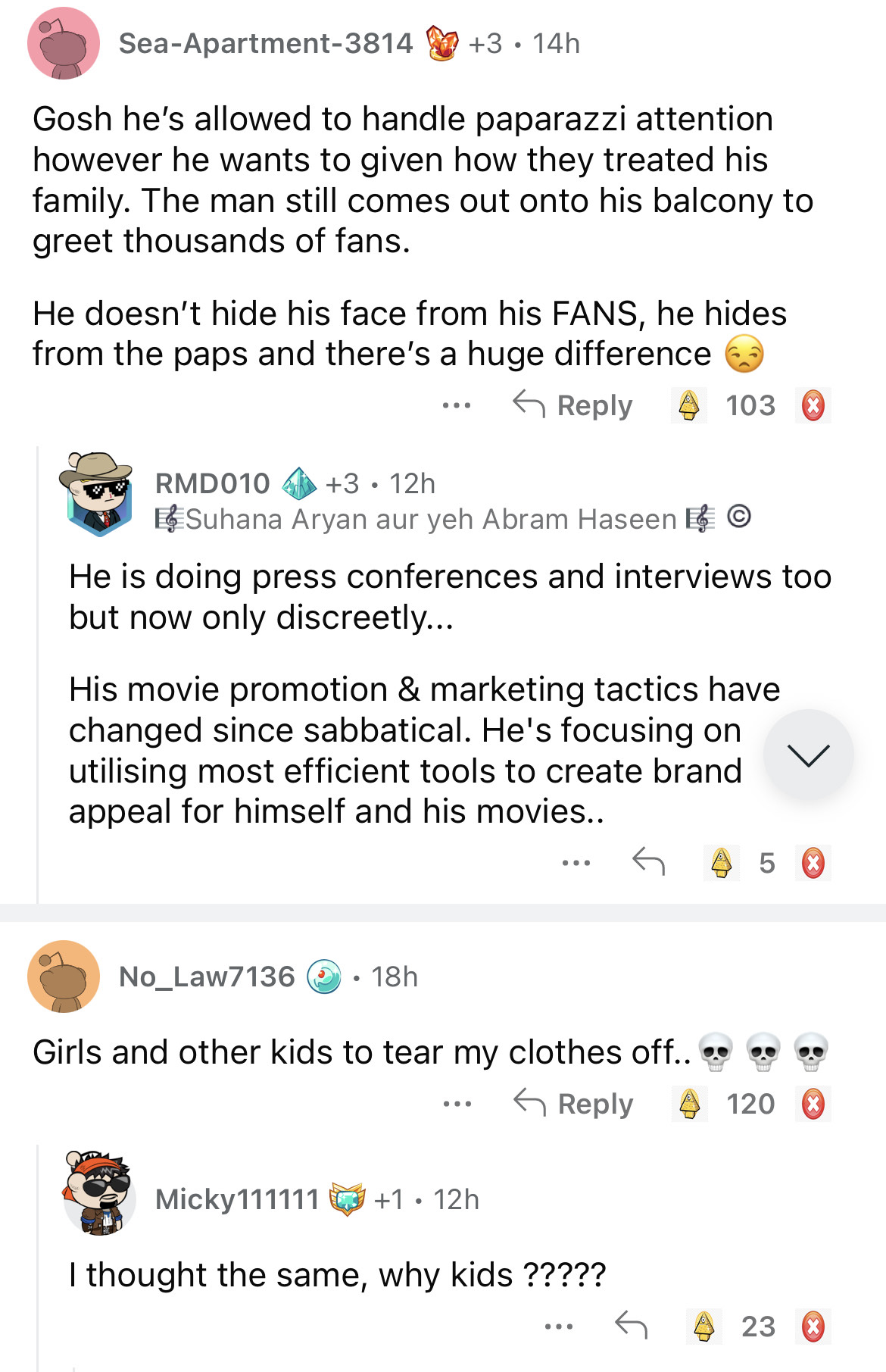Upvote No_Law7136's comment
The width and height of the screenshot is (886, 1372).
[689, 1104]
